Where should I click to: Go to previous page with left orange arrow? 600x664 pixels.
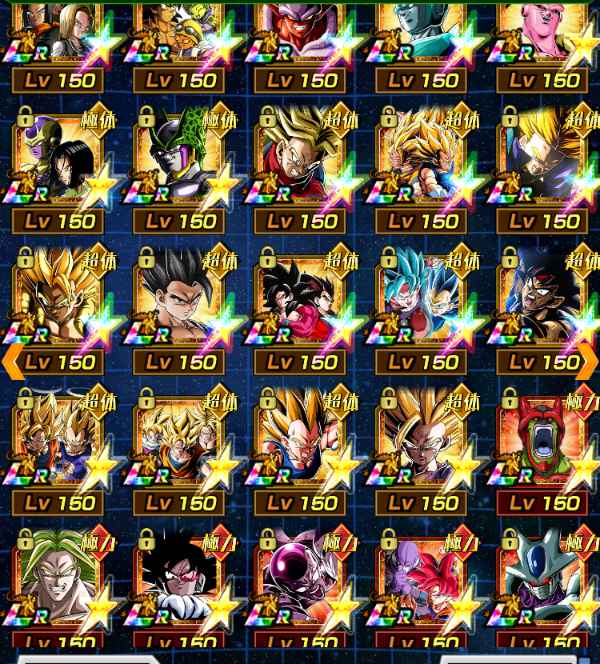(10, 360)
